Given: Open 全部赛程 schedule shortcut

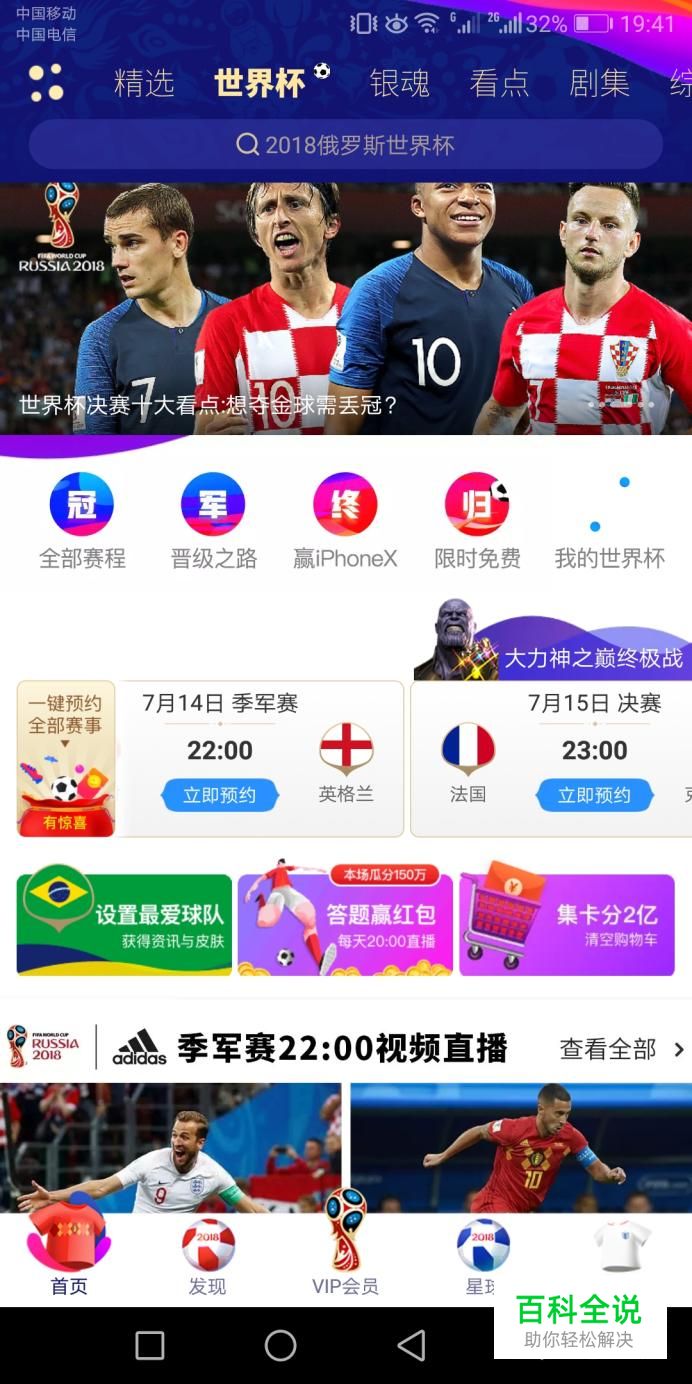Looking at the screenshot, I should point(82,522).
